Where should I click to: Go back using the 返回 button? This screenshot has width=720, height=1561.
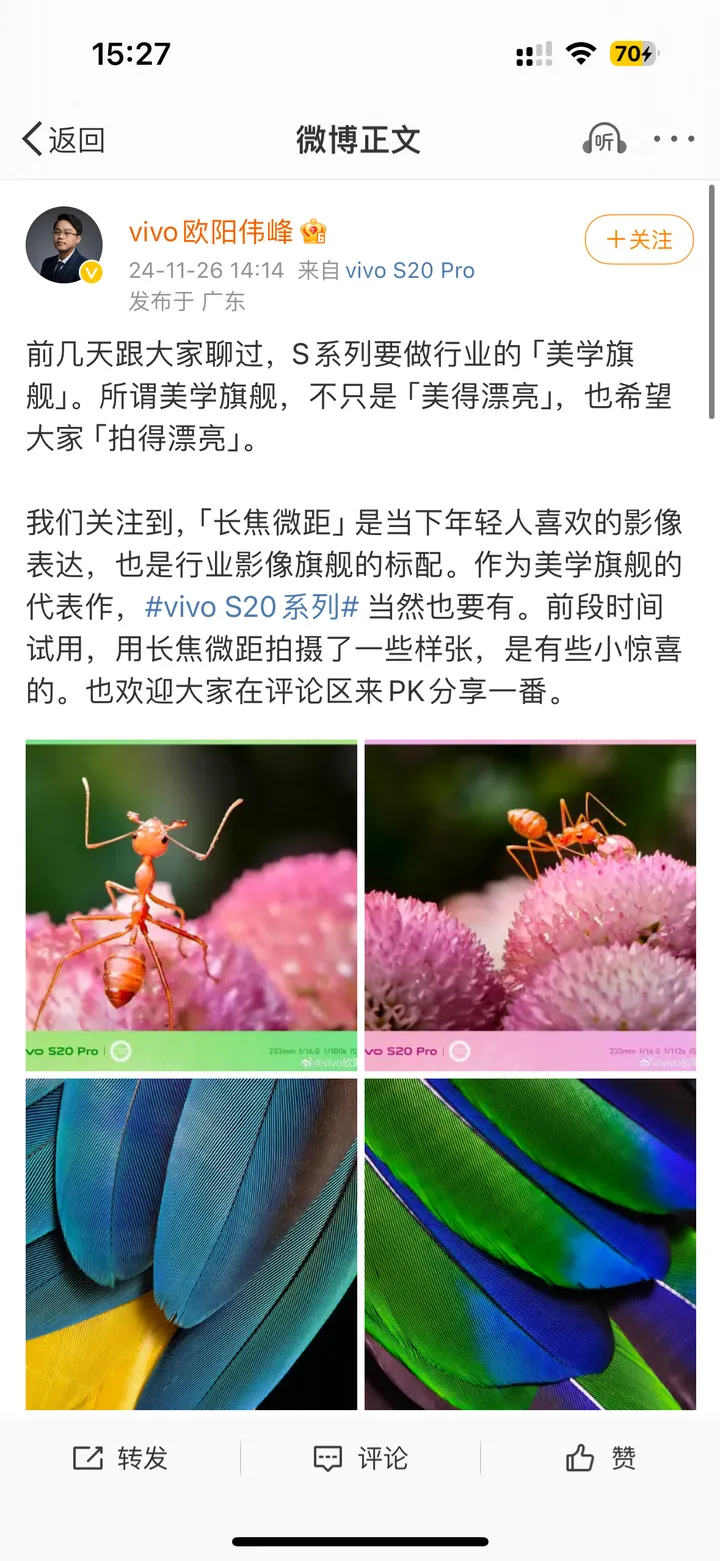[64, 140]
